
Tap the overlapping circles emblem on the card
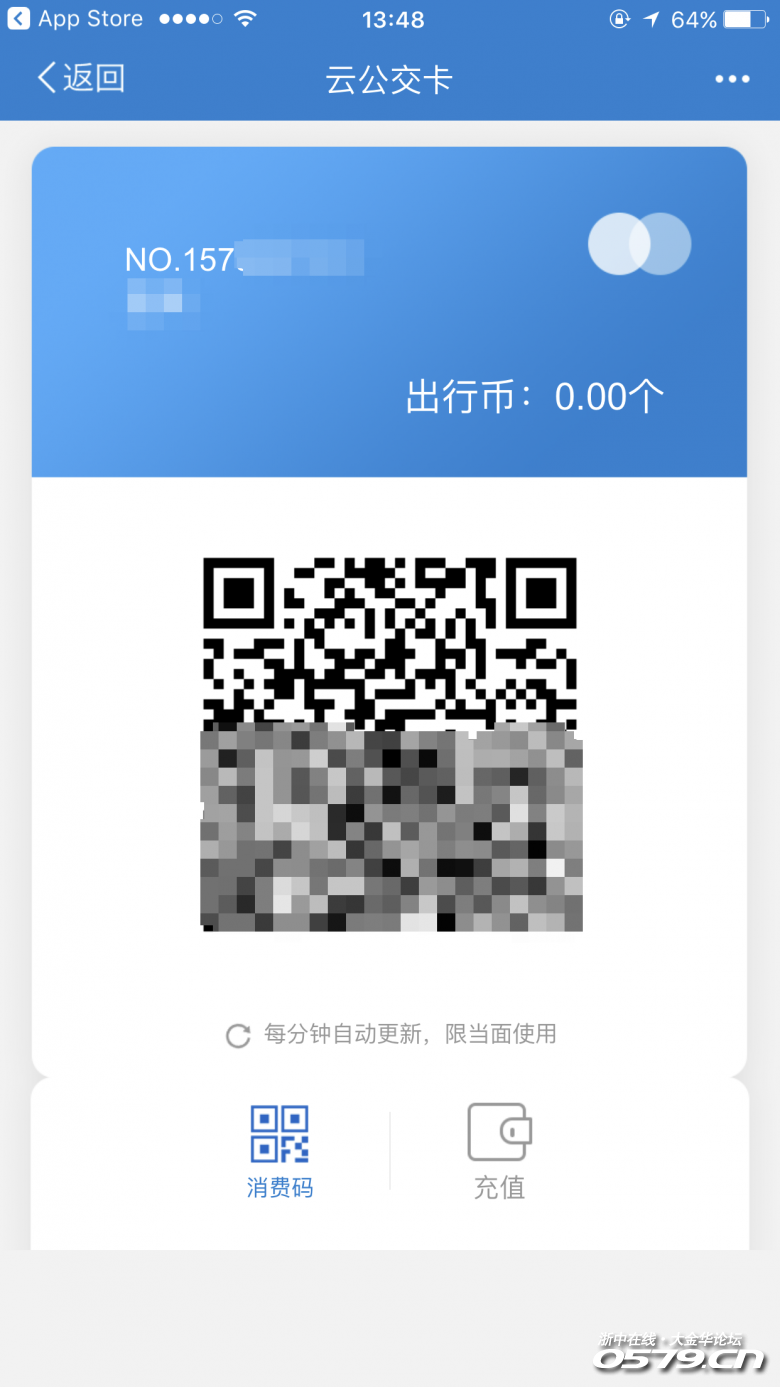638,245
